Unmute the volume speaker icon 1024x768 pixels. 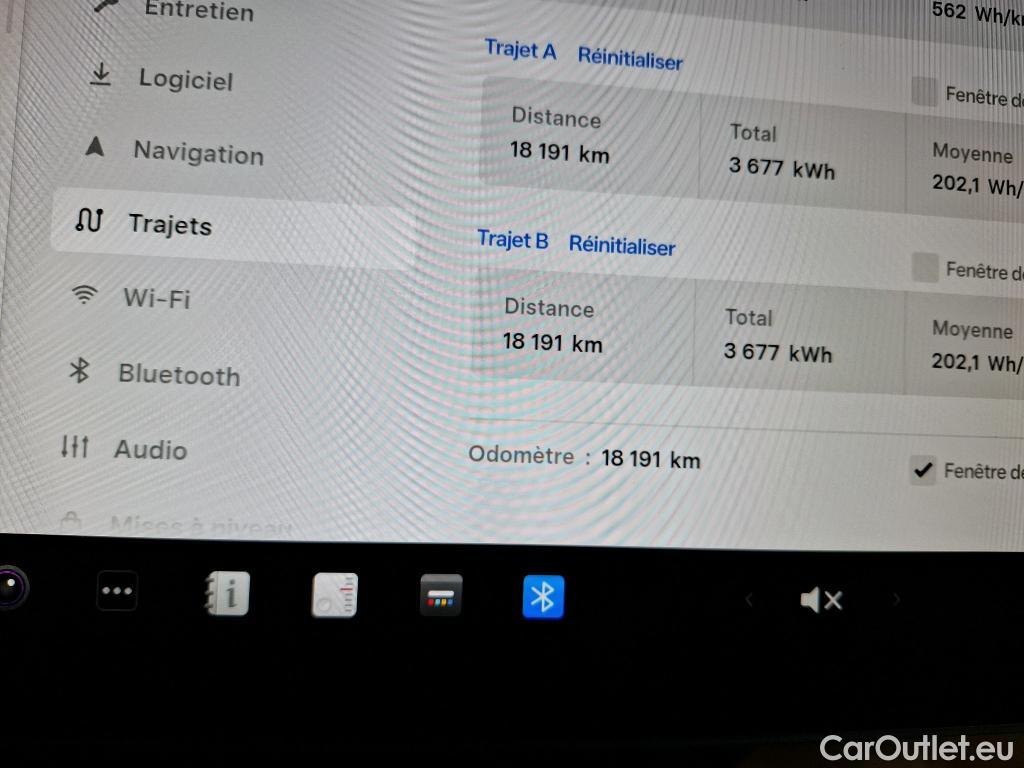click(821, 600)
